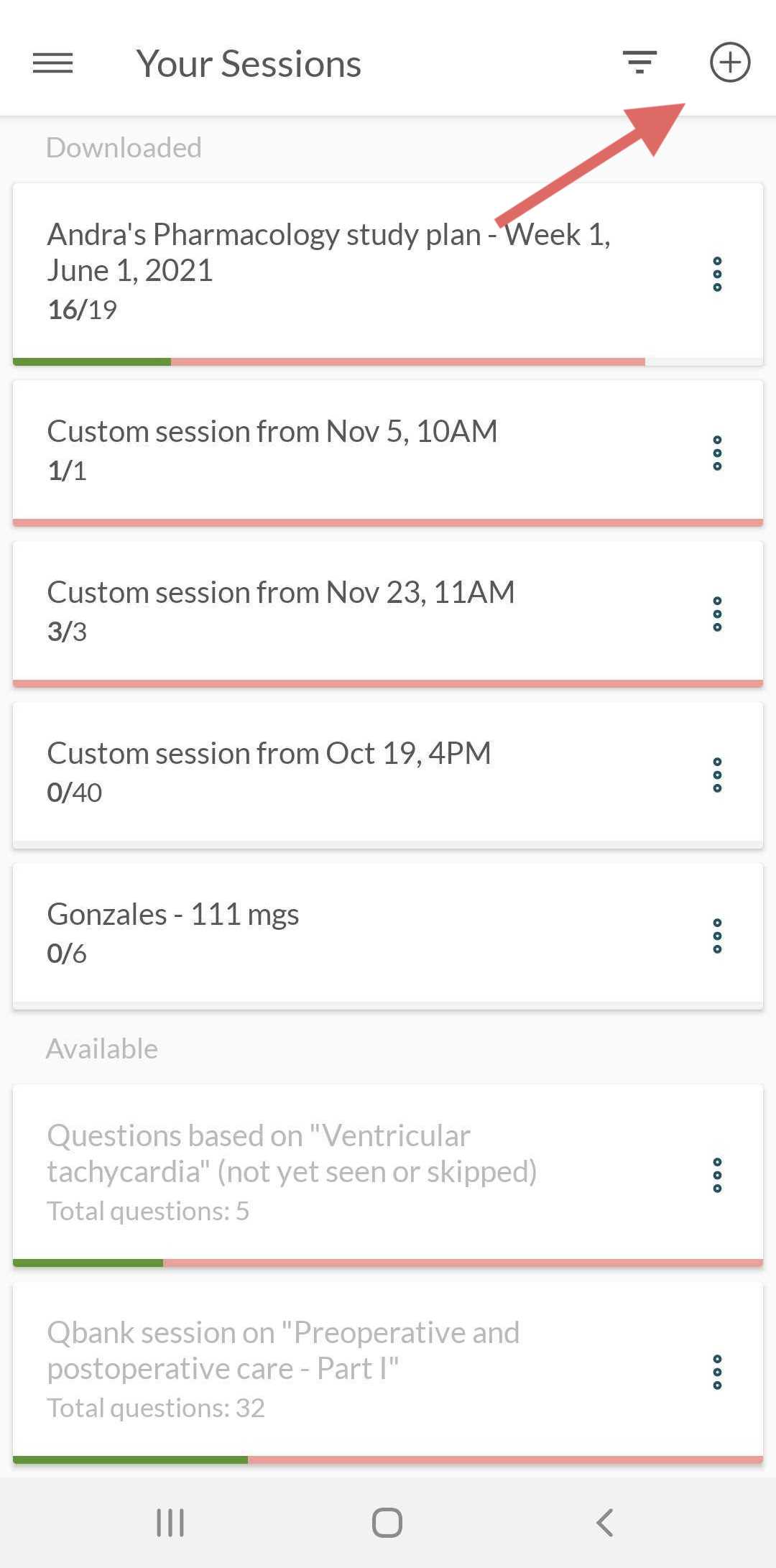This screenshot has height=1568, width=776.
Task: Show options for Oct 19 custom session
Action: 716,775
